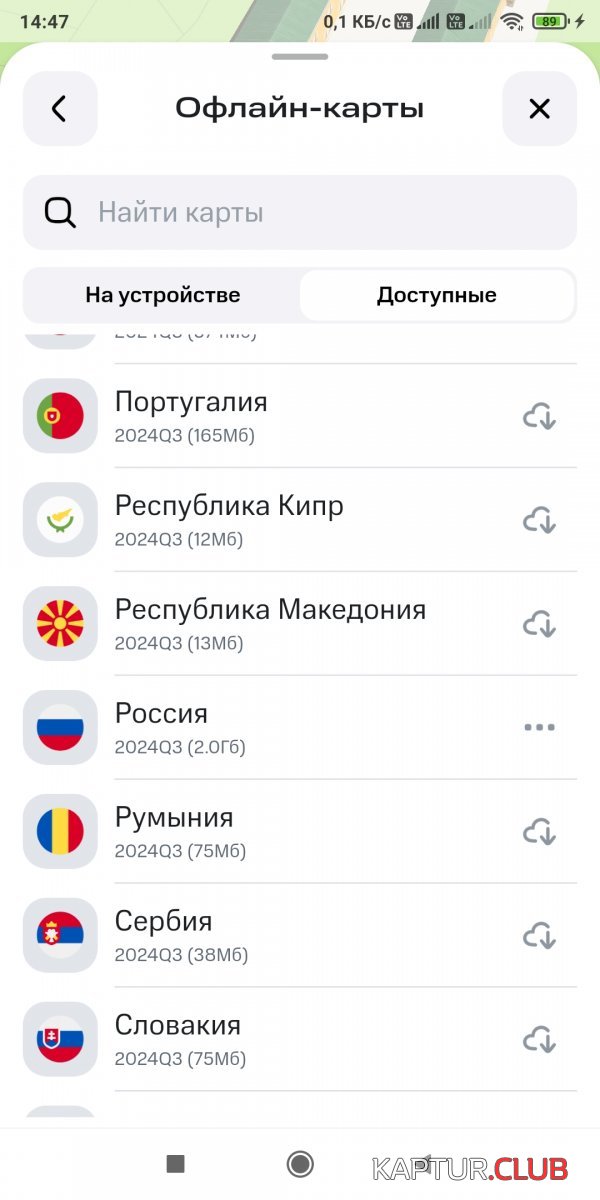The width and height of the screenshot is (600, 1200).
Task: Tap the Найти карты search field
Action: [300, 212]
